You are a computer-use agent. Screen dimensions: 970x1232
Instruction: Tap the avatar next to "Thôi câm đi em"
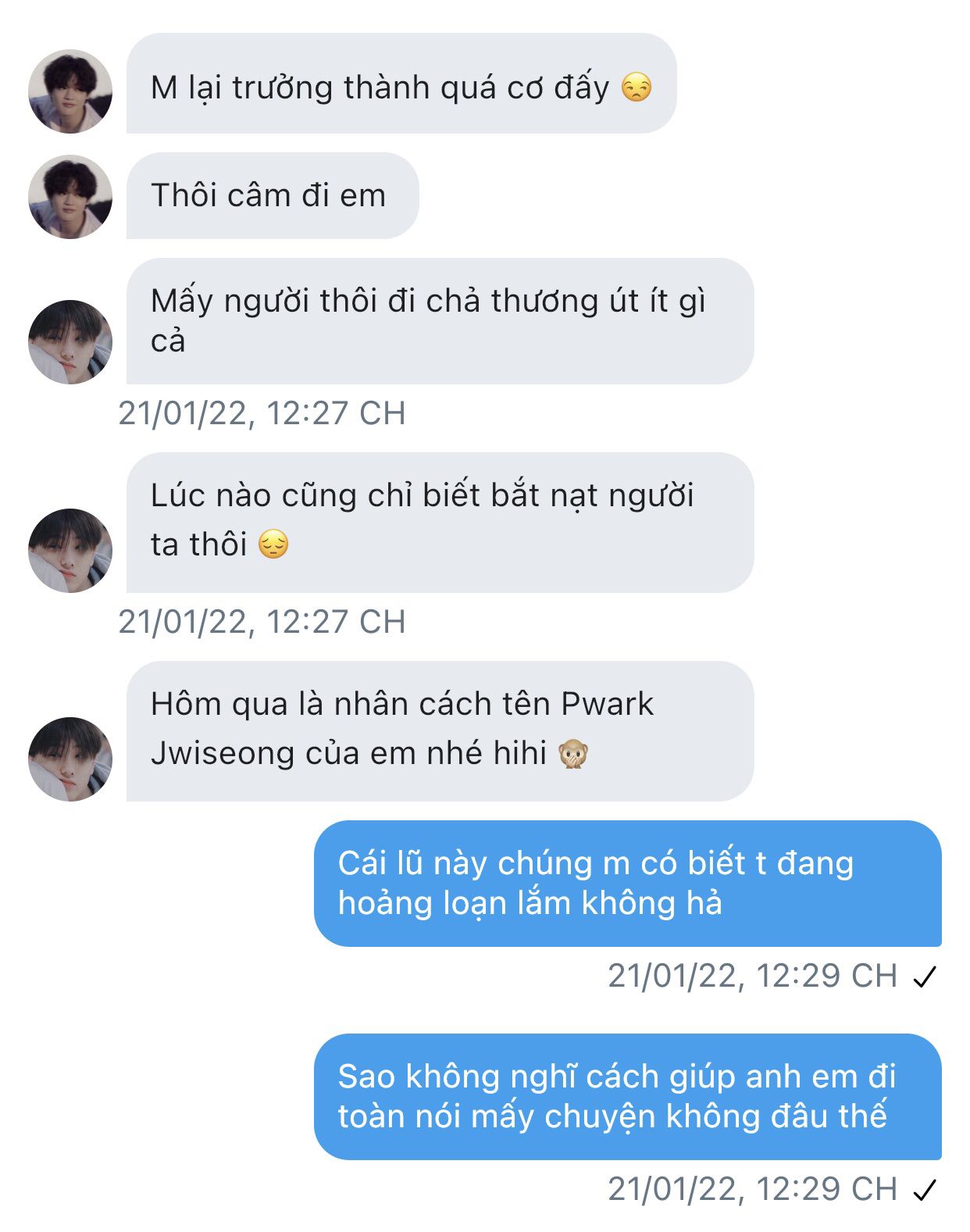tap(70, 196)
